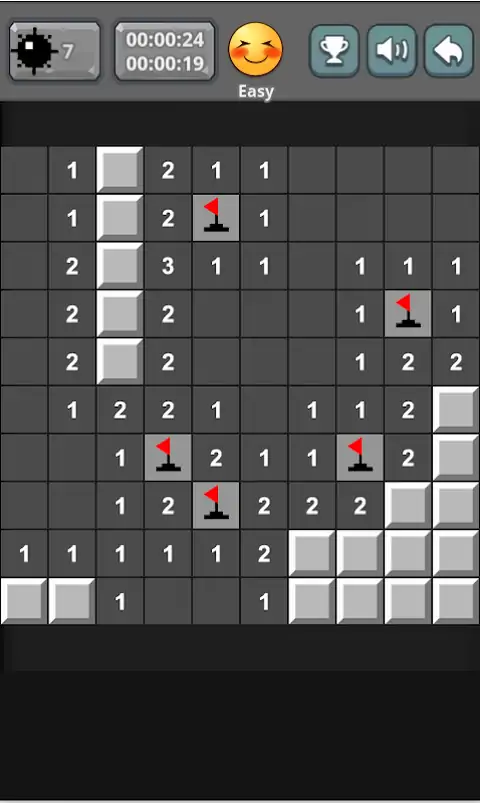
Task: Tap the mine mode button showing 7
Action: (54, 51)
